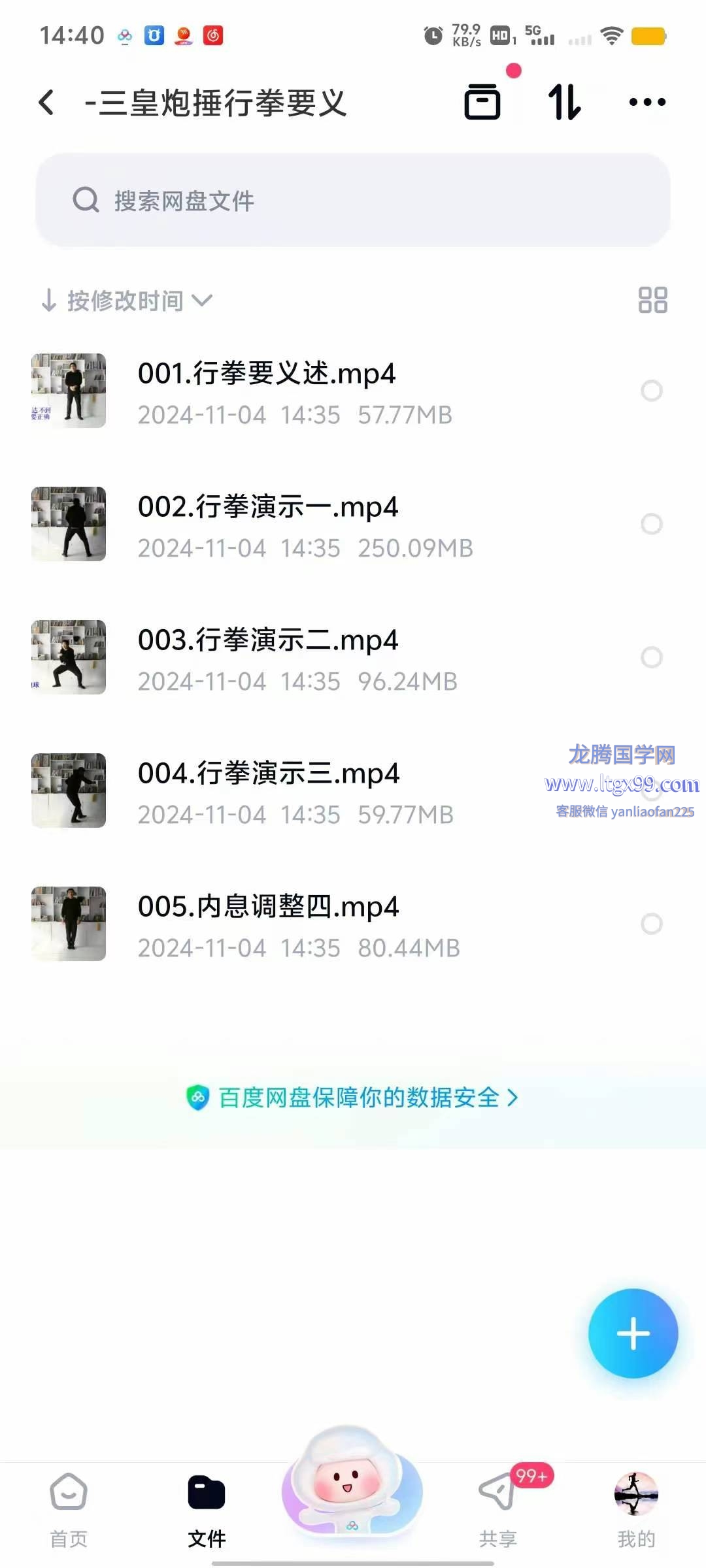
Task: Open the transfer list icon with red dot
Action: [482, 103]
